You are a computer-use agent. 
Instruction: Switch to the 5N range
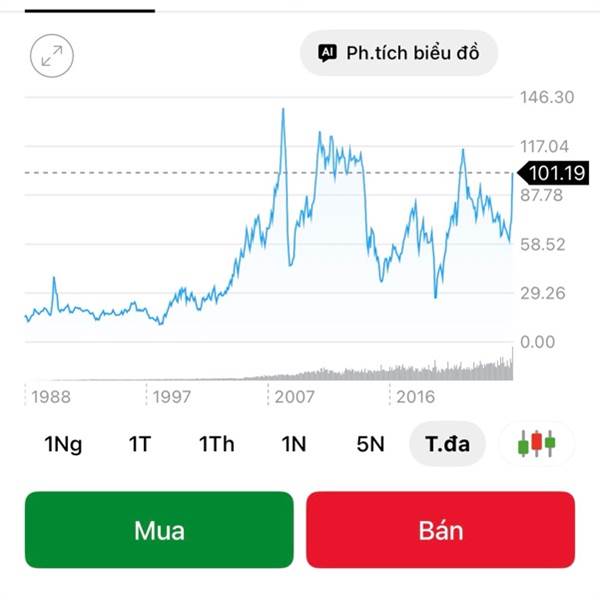(x=370, y=444)
